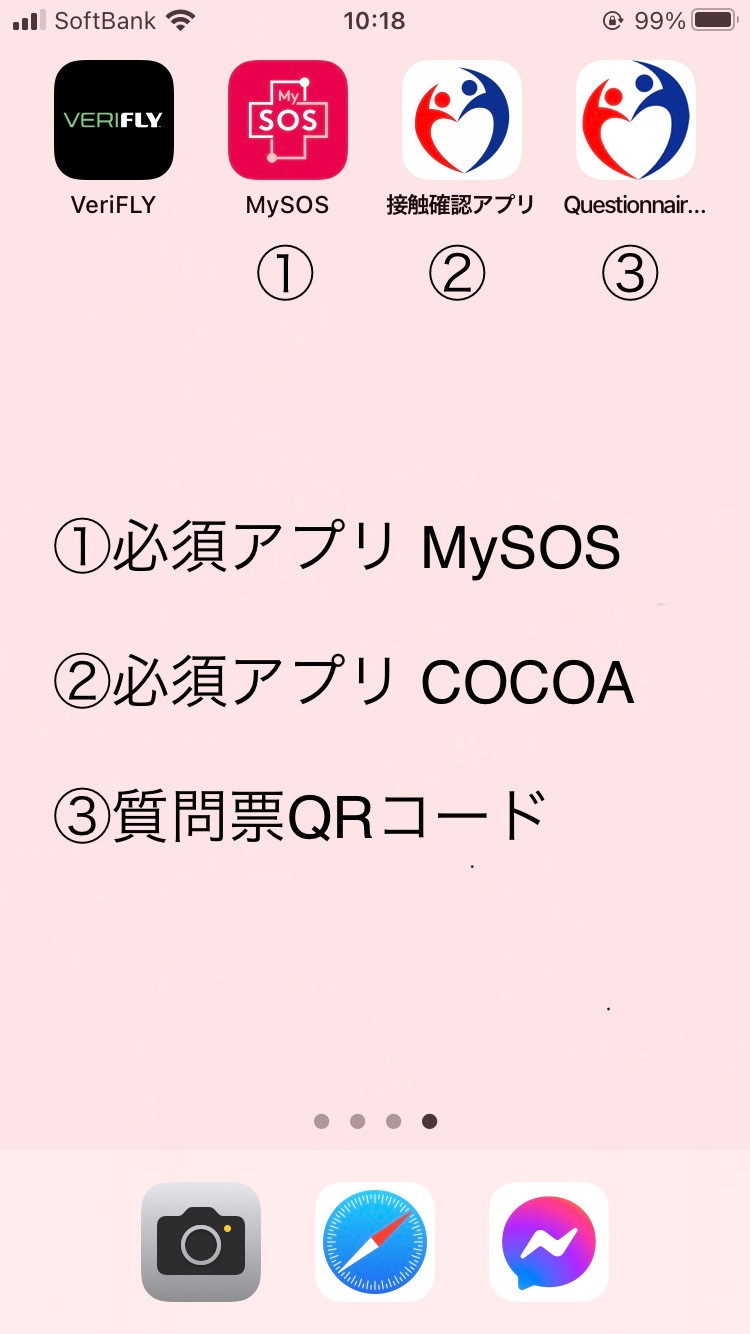750x1334 pixels.
Task: Launch Safari from the dock
Action: (x=375, y=1242)
